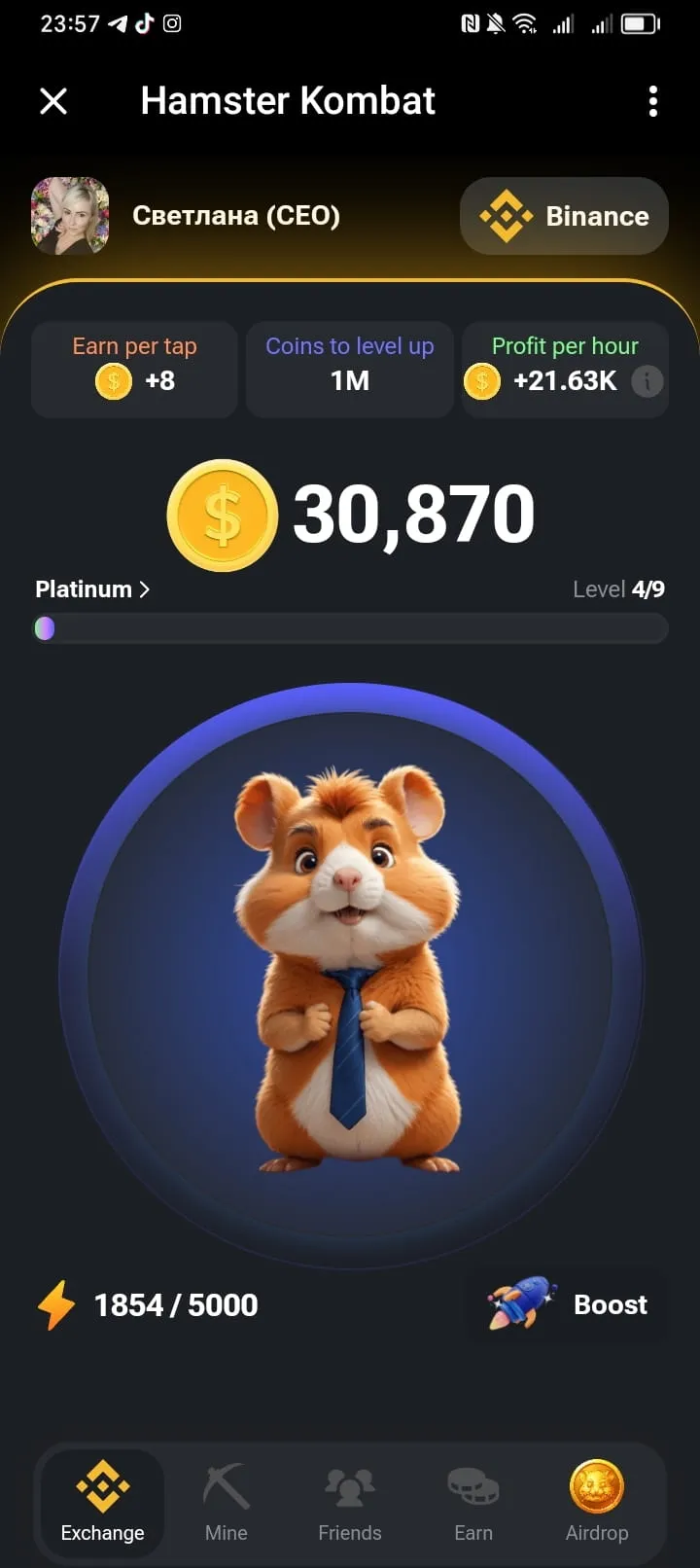Open the Binance exchange selector
The image size is (700, 1568).
click(564, 216)
